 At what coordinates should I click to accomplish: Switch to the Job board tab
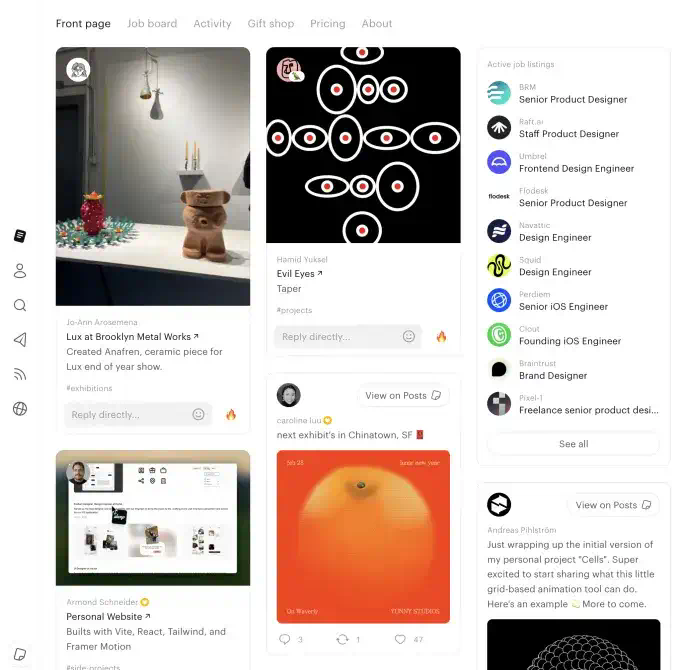coord(151,23)
